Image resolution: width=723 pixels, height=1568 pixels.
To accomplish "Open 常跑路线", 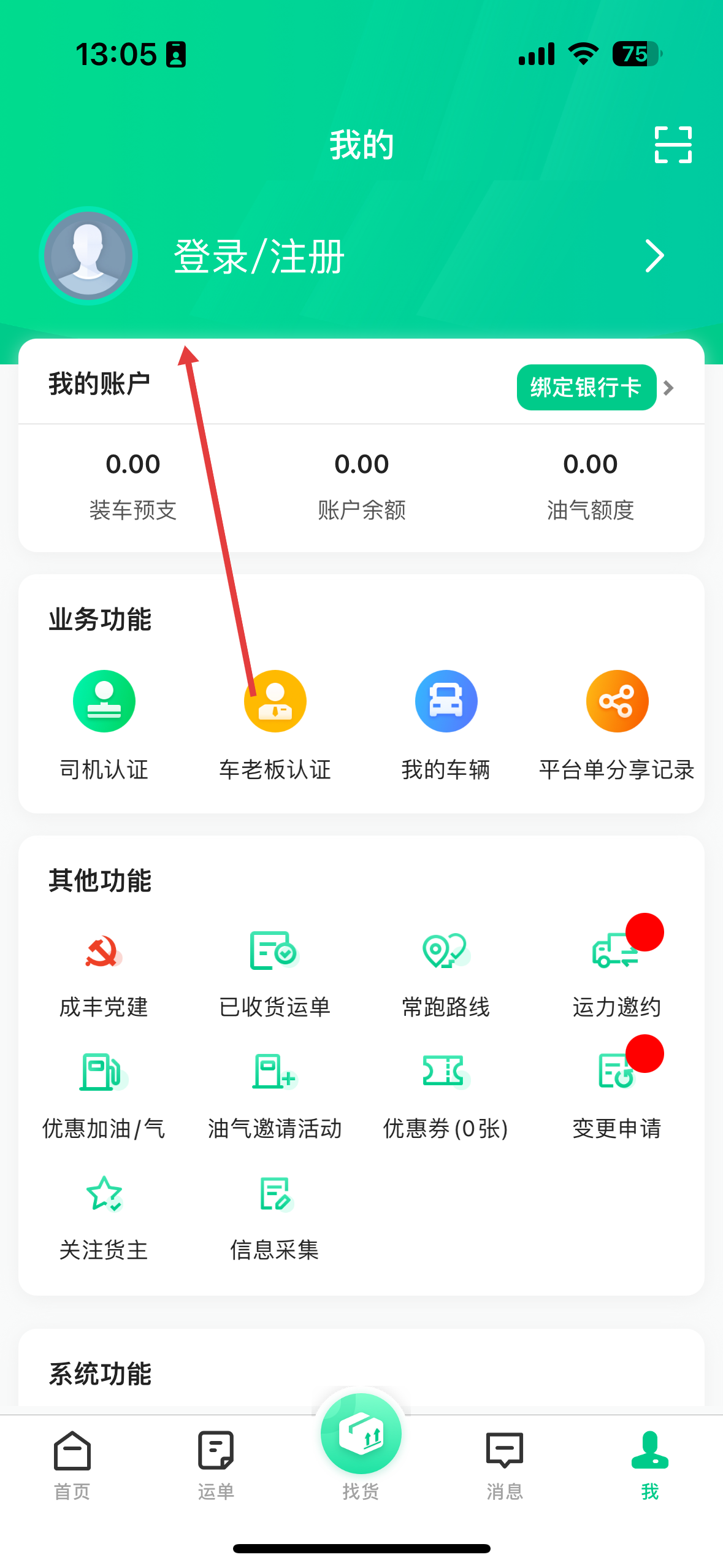I will (446, 975).
